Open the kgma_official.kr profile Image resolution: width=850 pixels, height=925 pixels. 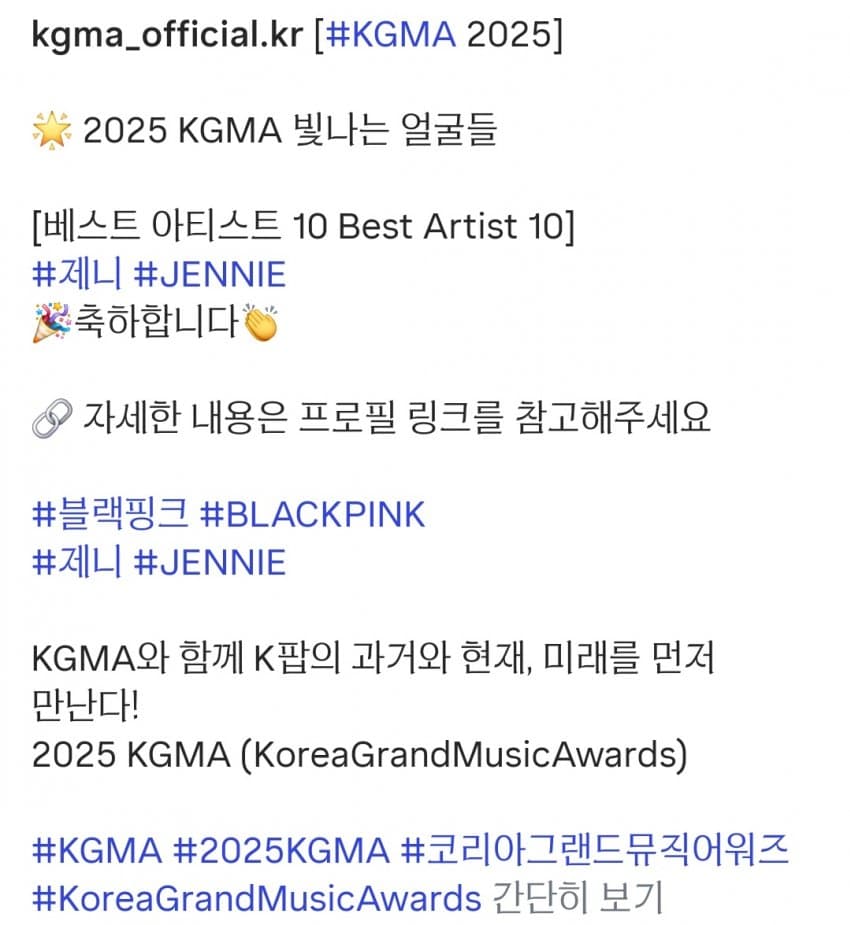(x=167, y=37)
